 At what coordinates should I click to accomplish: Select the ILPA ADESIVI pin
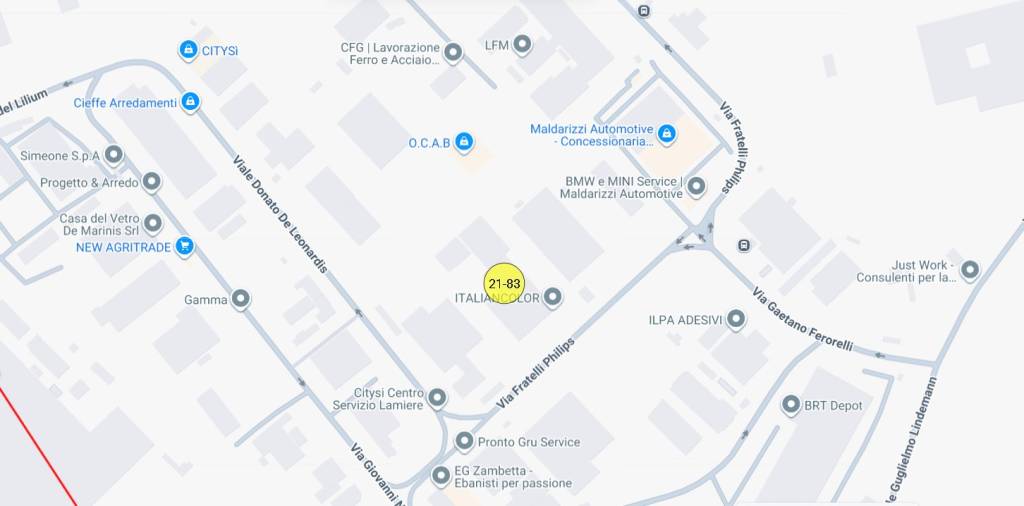click(x=736, y=319)
